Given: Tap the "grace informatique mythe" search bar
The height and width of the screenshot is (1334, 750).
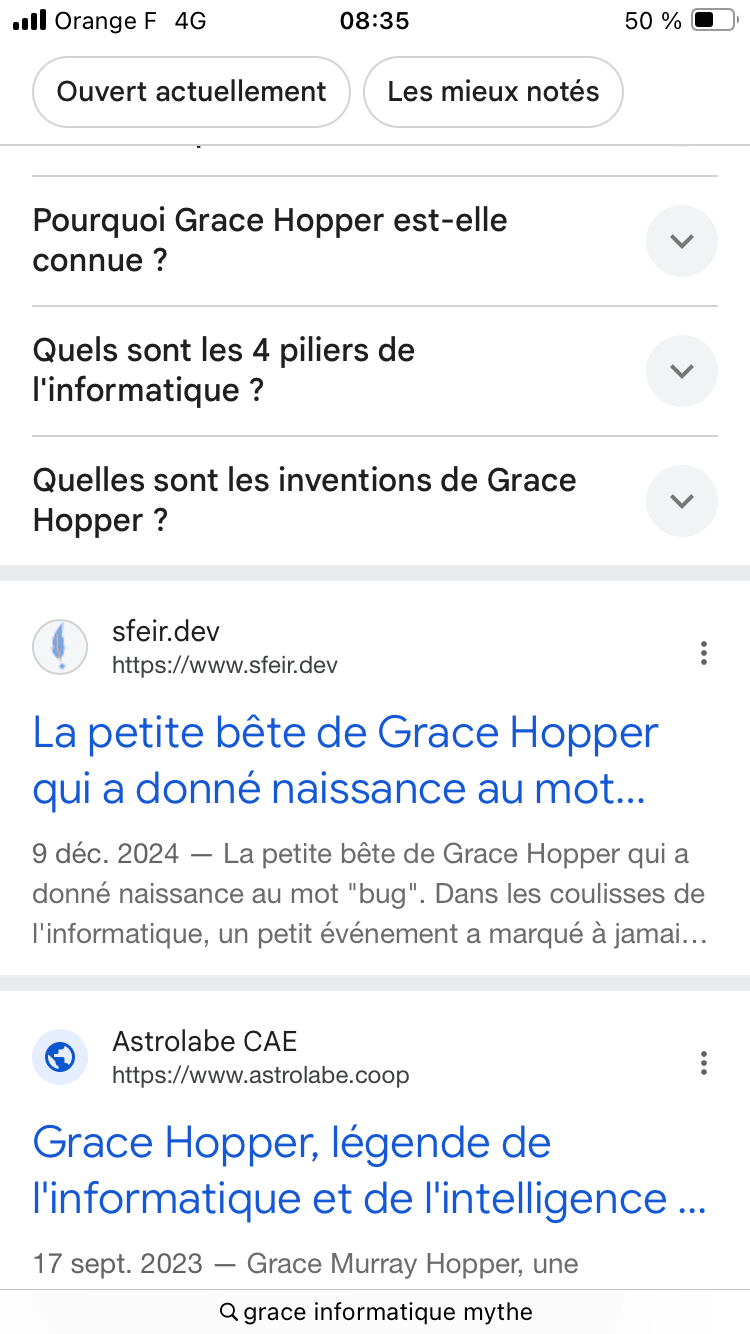Looking at the screenshot, I should pyautogui.click(x=375, y=1312).
